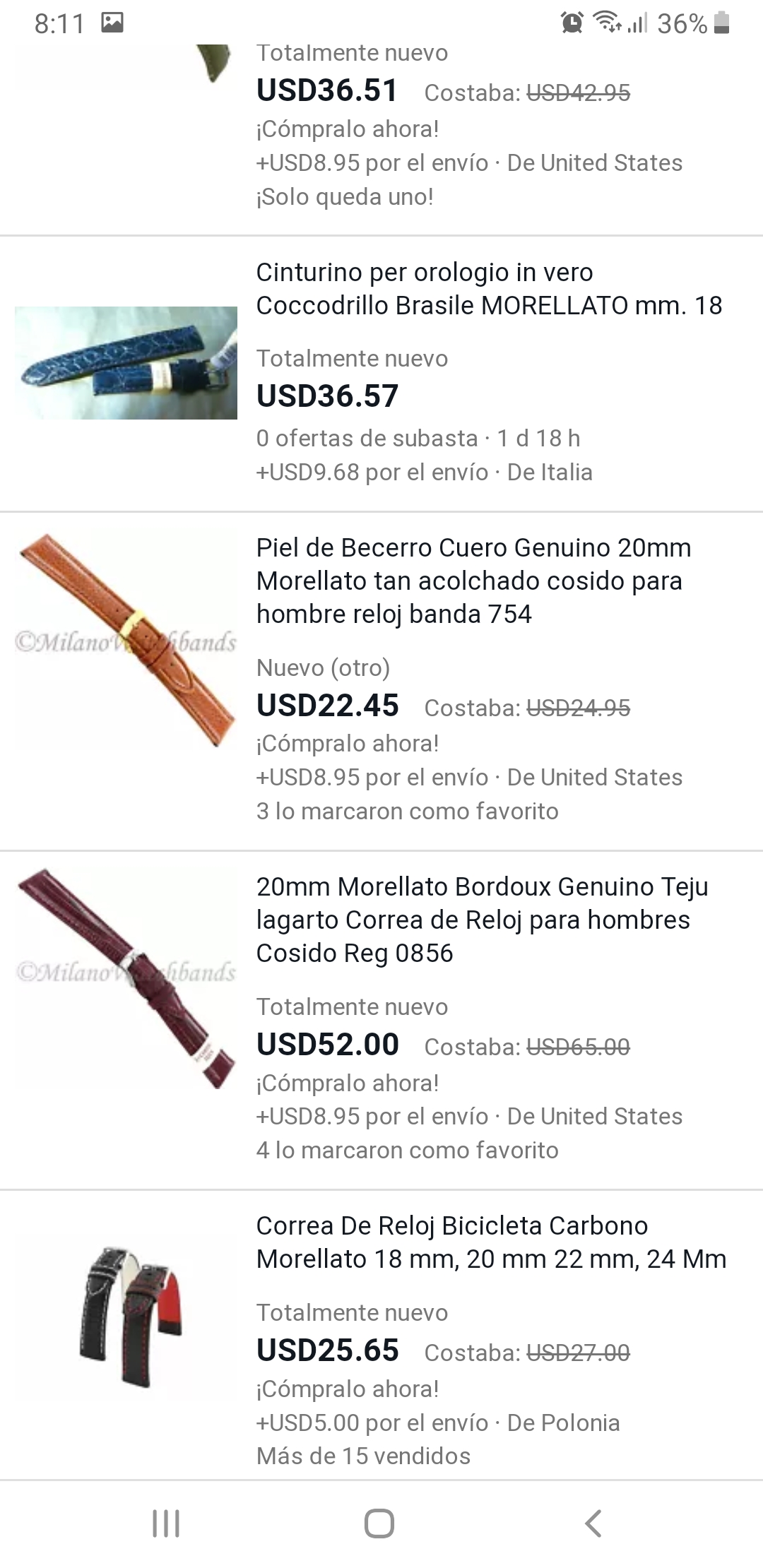Go back with the system back button
The height and width of the screenshot is (1568, 763).
click(x=593, y=1523)
